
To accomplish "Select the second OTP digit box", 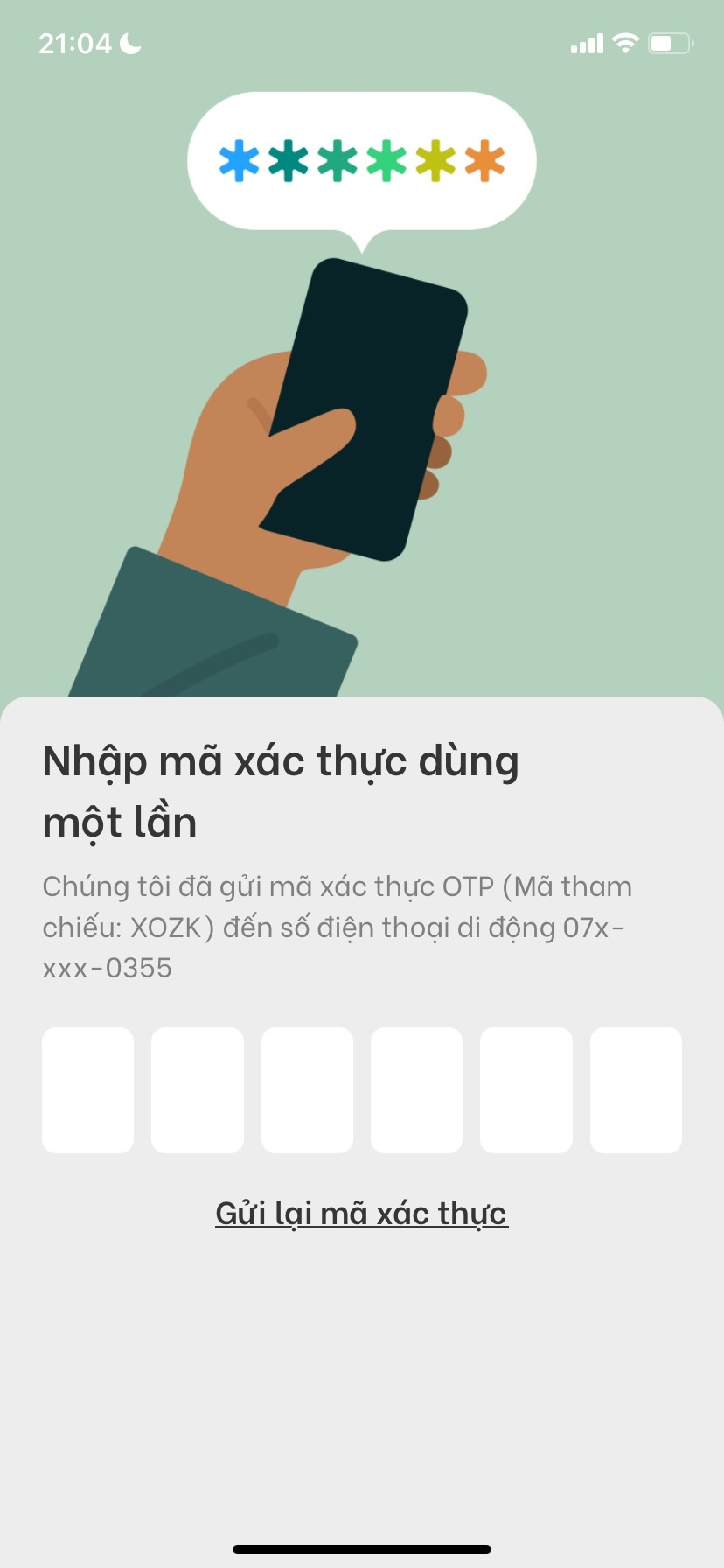I will (x=198, y=1089).
